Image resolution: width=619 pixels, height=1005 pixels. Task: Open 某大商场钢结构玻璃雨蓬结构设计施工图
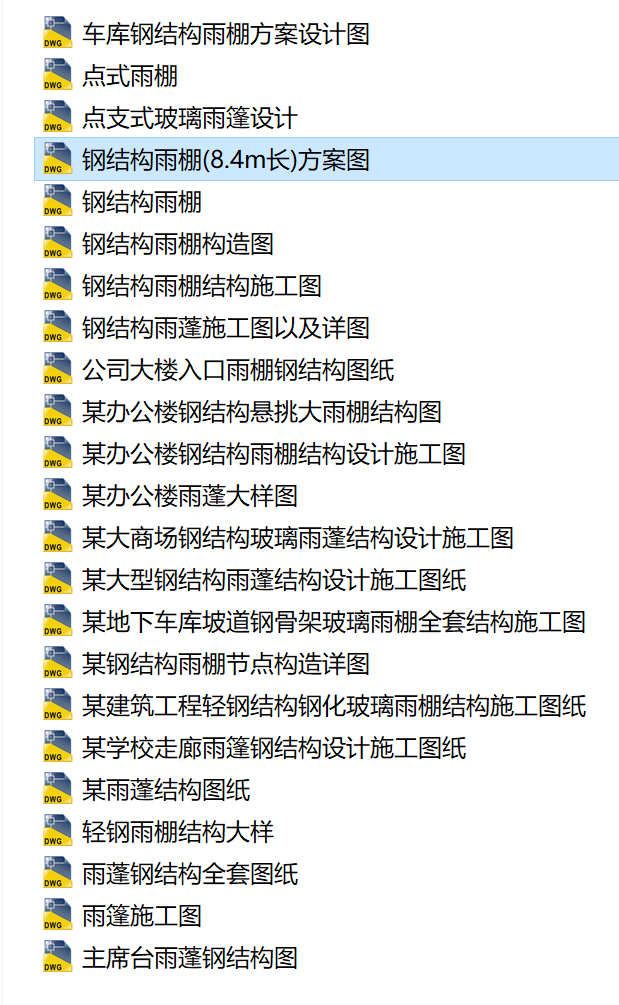coord(297,538)
